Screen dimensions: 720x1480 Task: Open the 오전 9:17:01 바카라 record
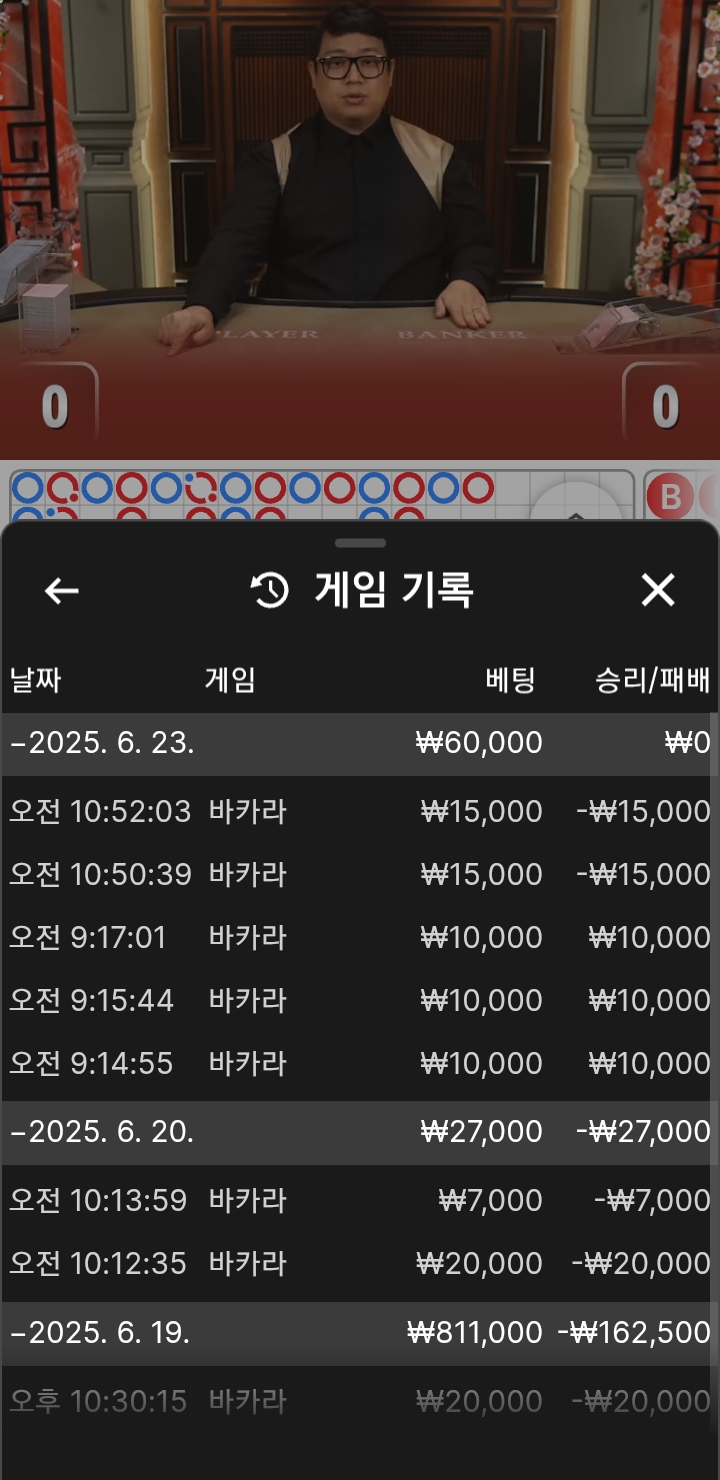pos(359,937)
